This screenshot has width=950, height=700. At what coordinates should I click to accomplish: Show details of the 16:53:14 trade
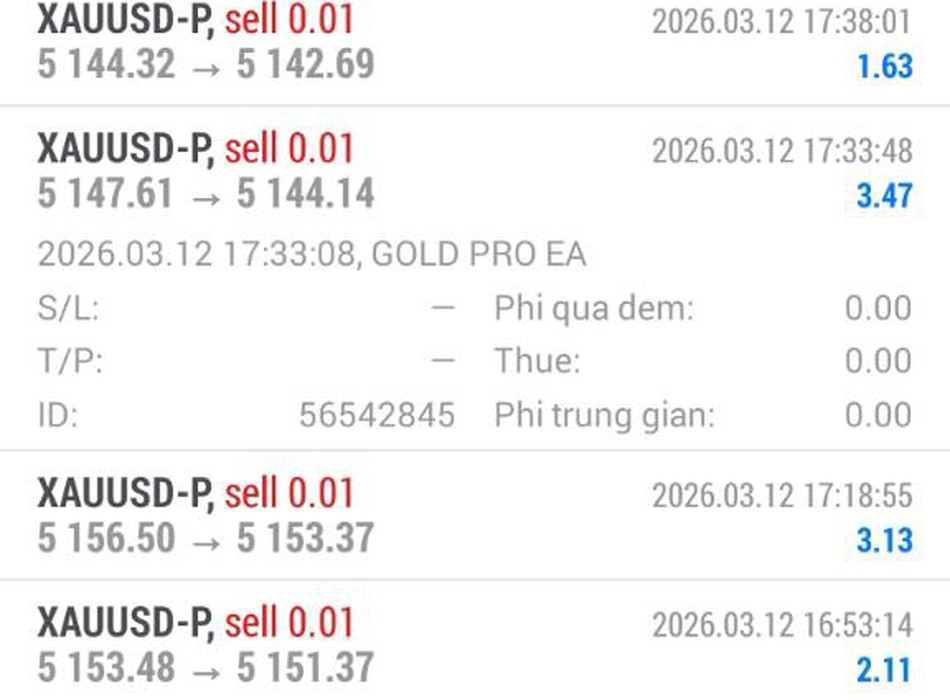pos(475,644)
